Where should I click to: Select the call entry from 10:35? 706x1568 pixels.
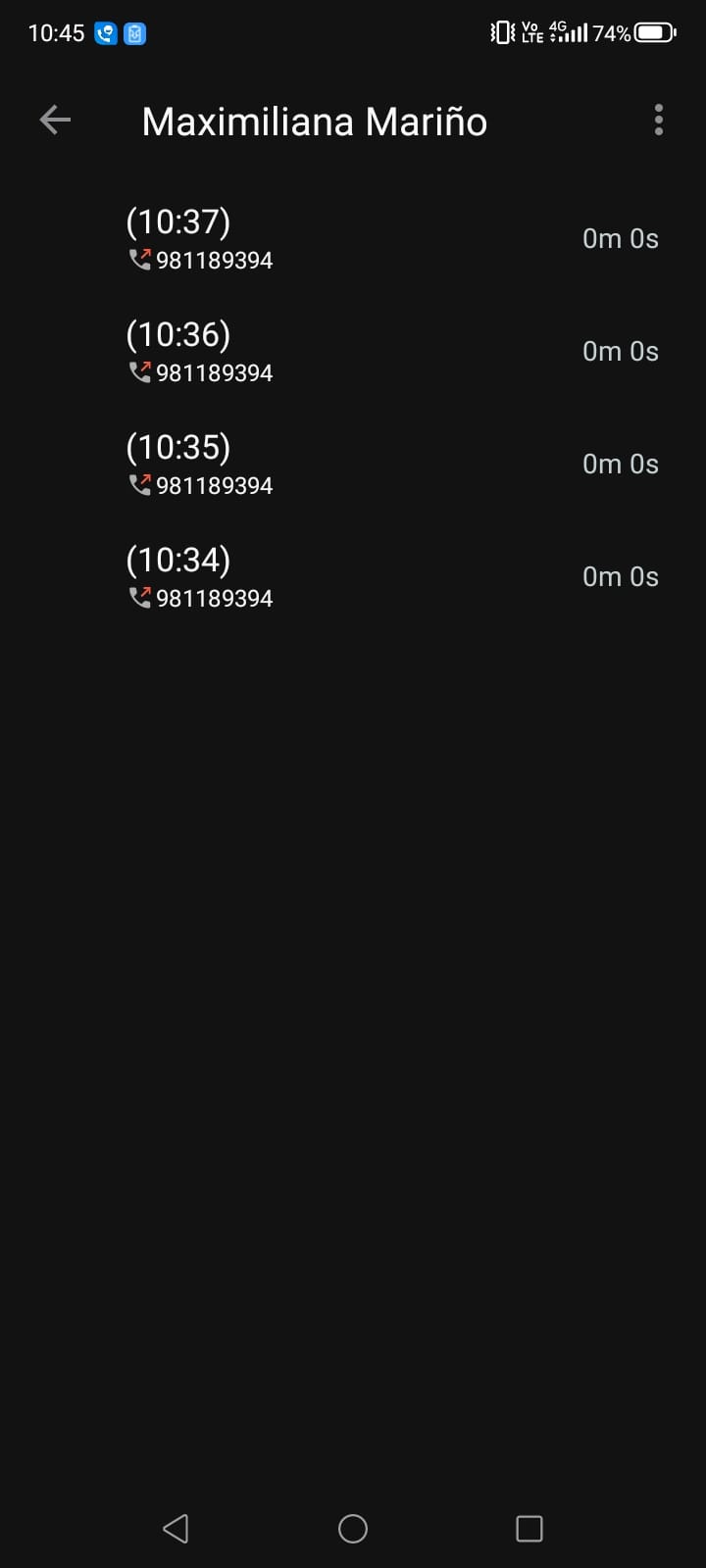coord(353,464)
